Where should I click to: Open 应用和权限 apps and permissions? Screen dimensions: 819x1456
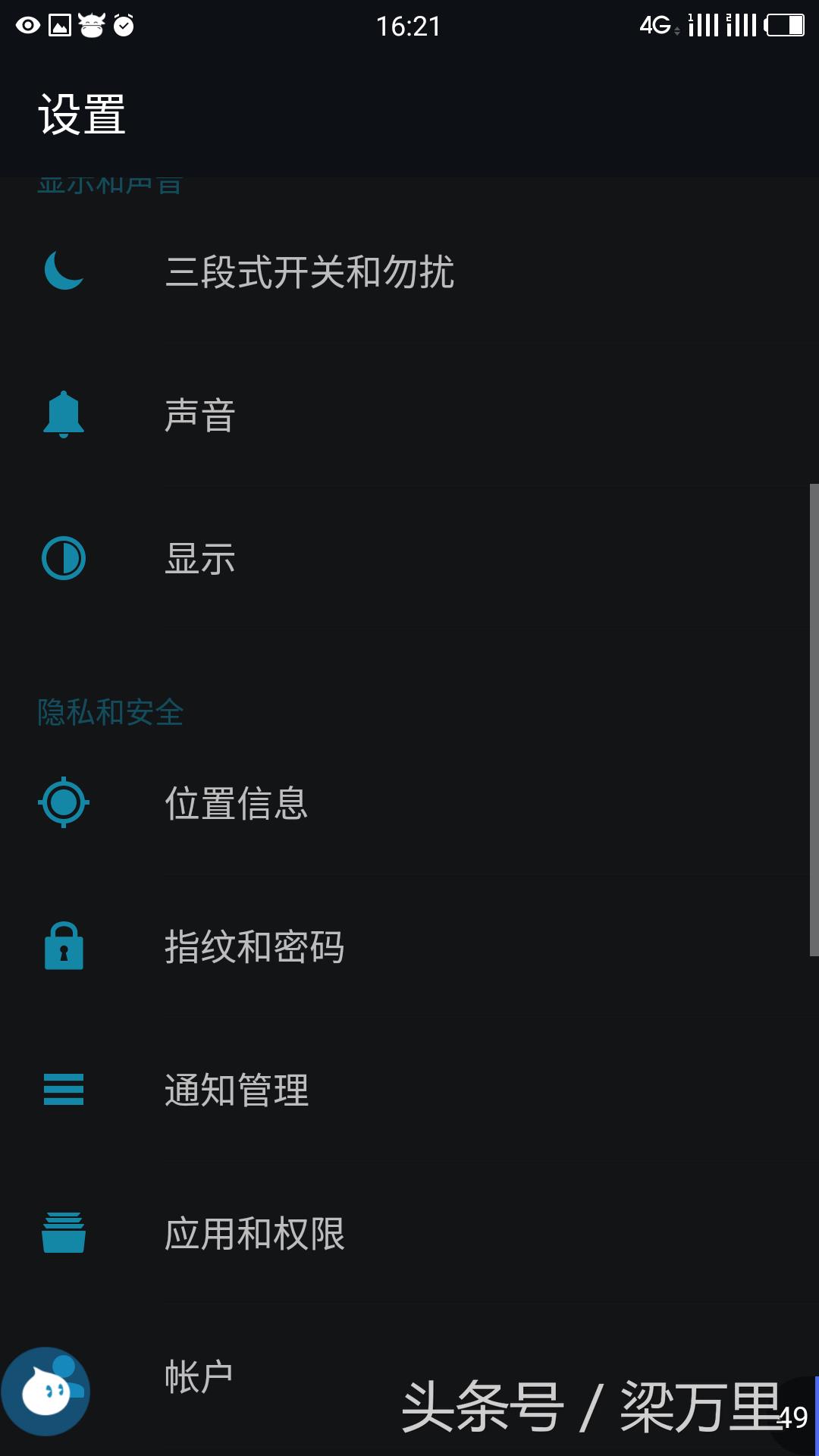[255, 1234]
